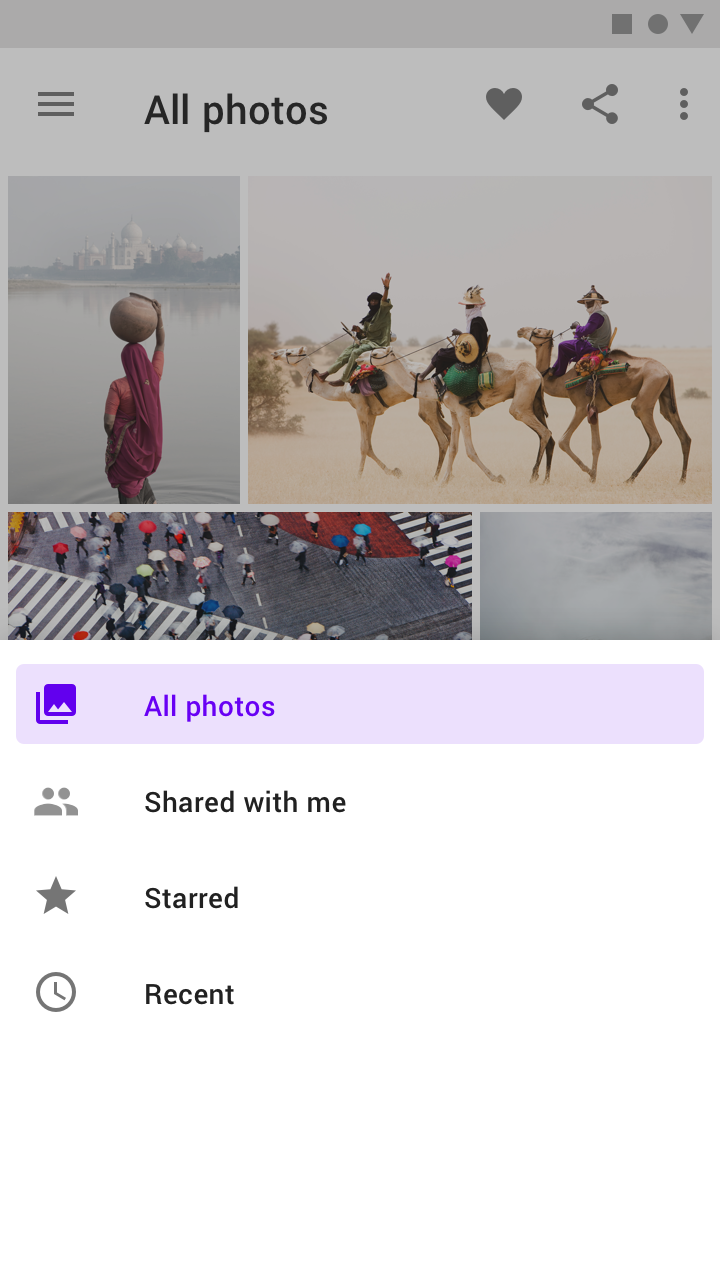Show Recent photos
Image resolution: width=720 pixels, height=1280 pixels.
[360, 994]
